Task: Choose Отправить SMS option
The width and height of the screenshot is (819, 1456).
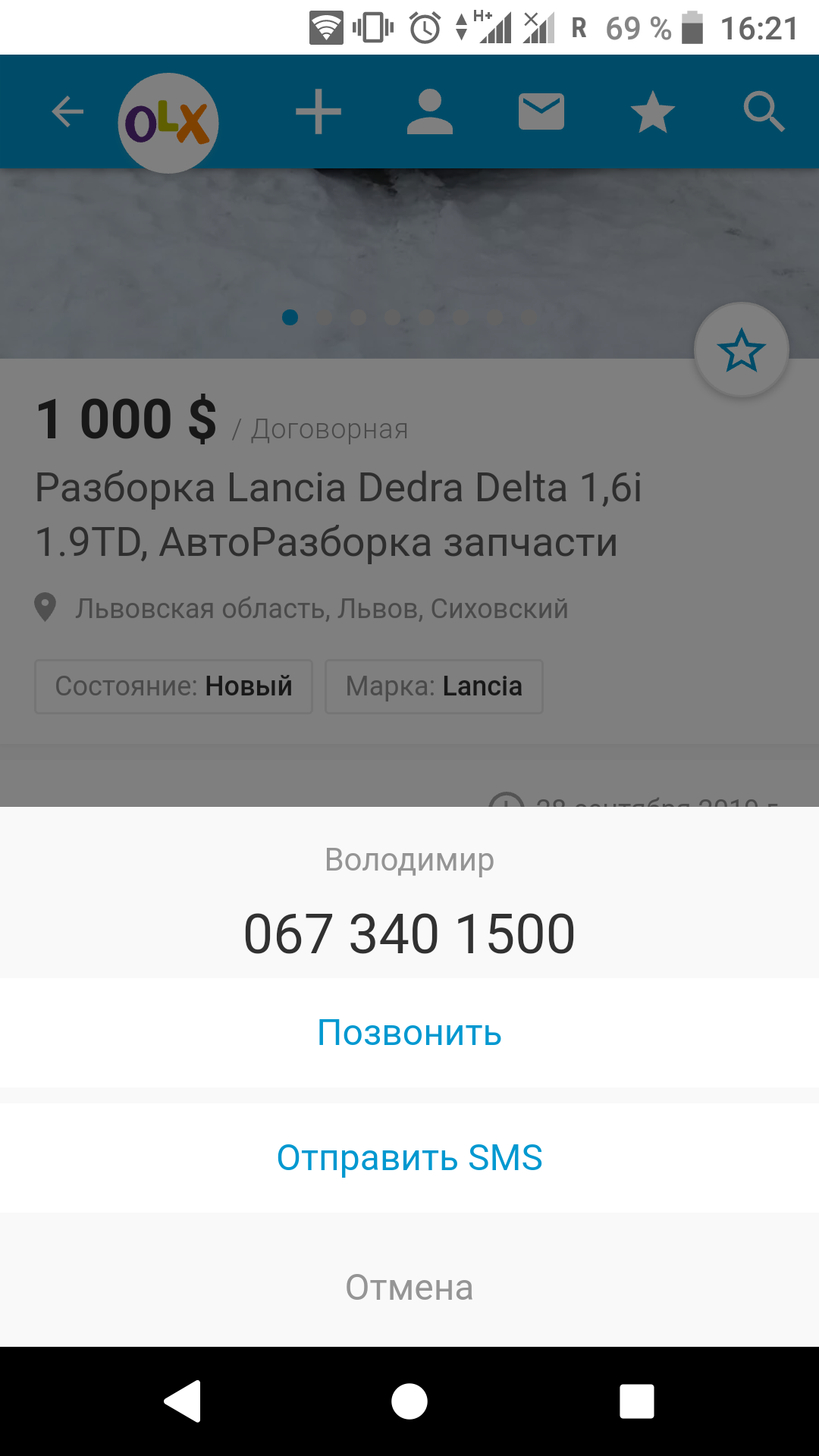Action: pos(409,1158)
